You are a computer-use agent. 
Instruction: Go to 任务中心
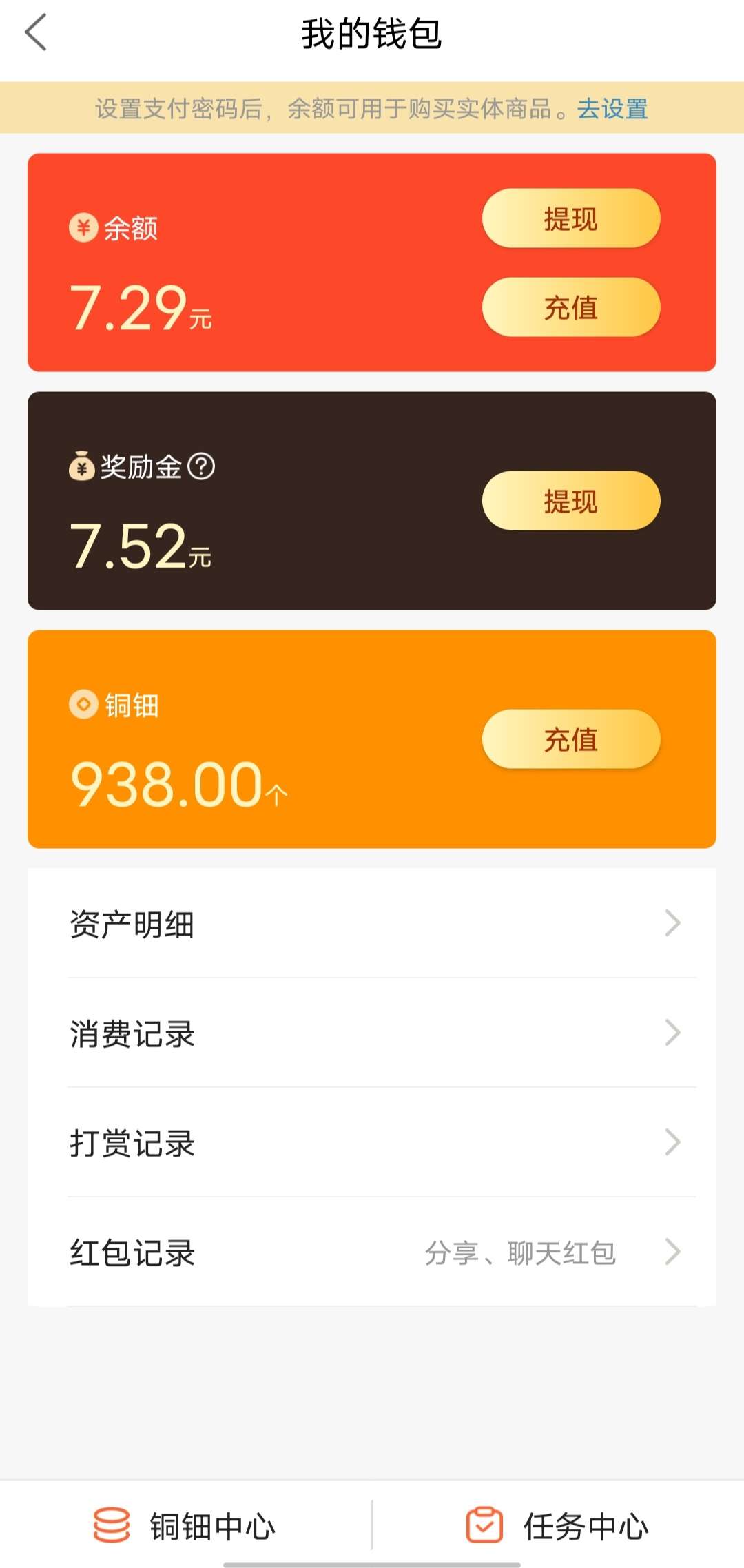click(558, 1525)
